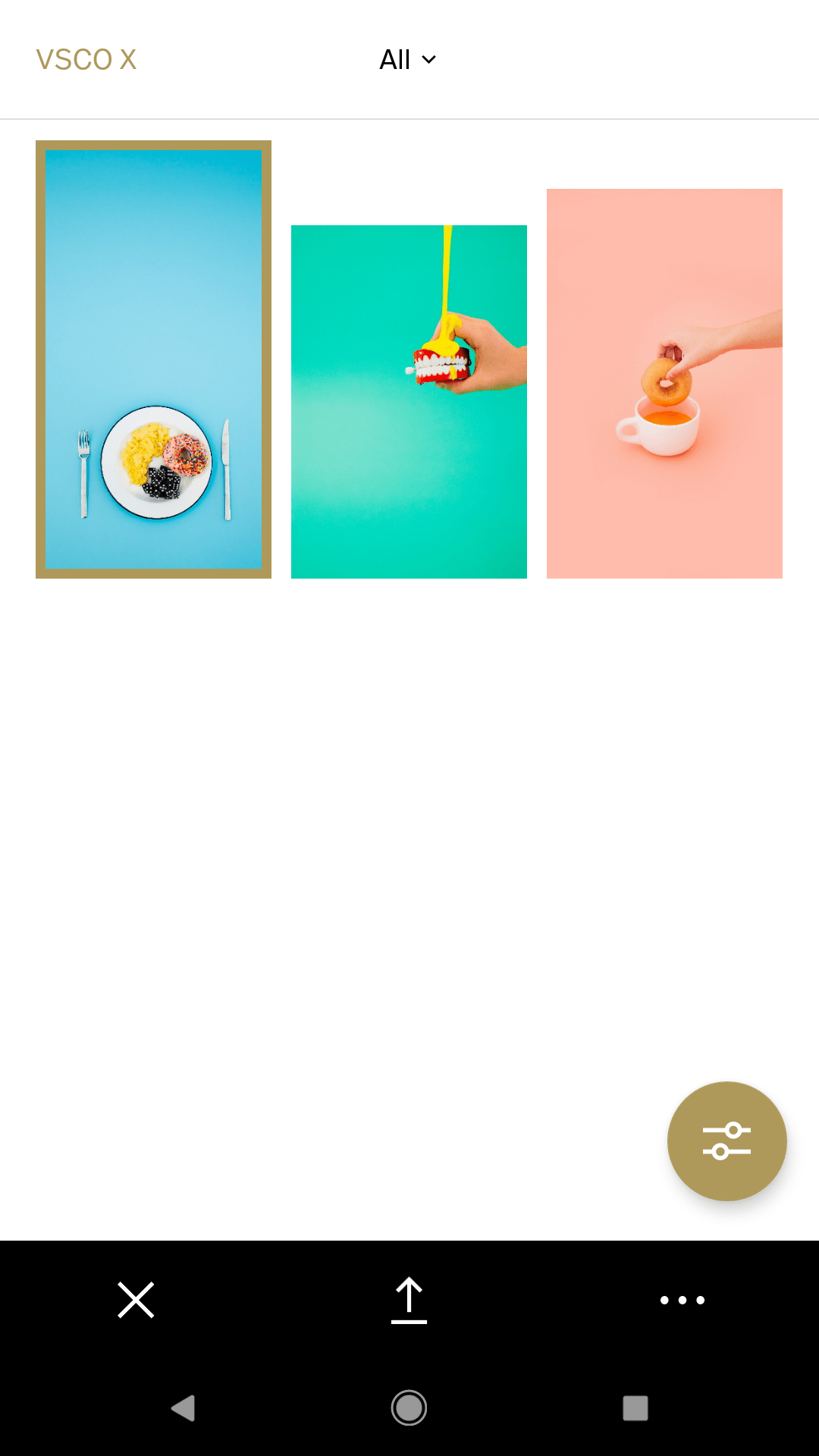819x1456 pixels.
Task: Tap the slider control inside the gold circle
Action: coord(726,1141)
